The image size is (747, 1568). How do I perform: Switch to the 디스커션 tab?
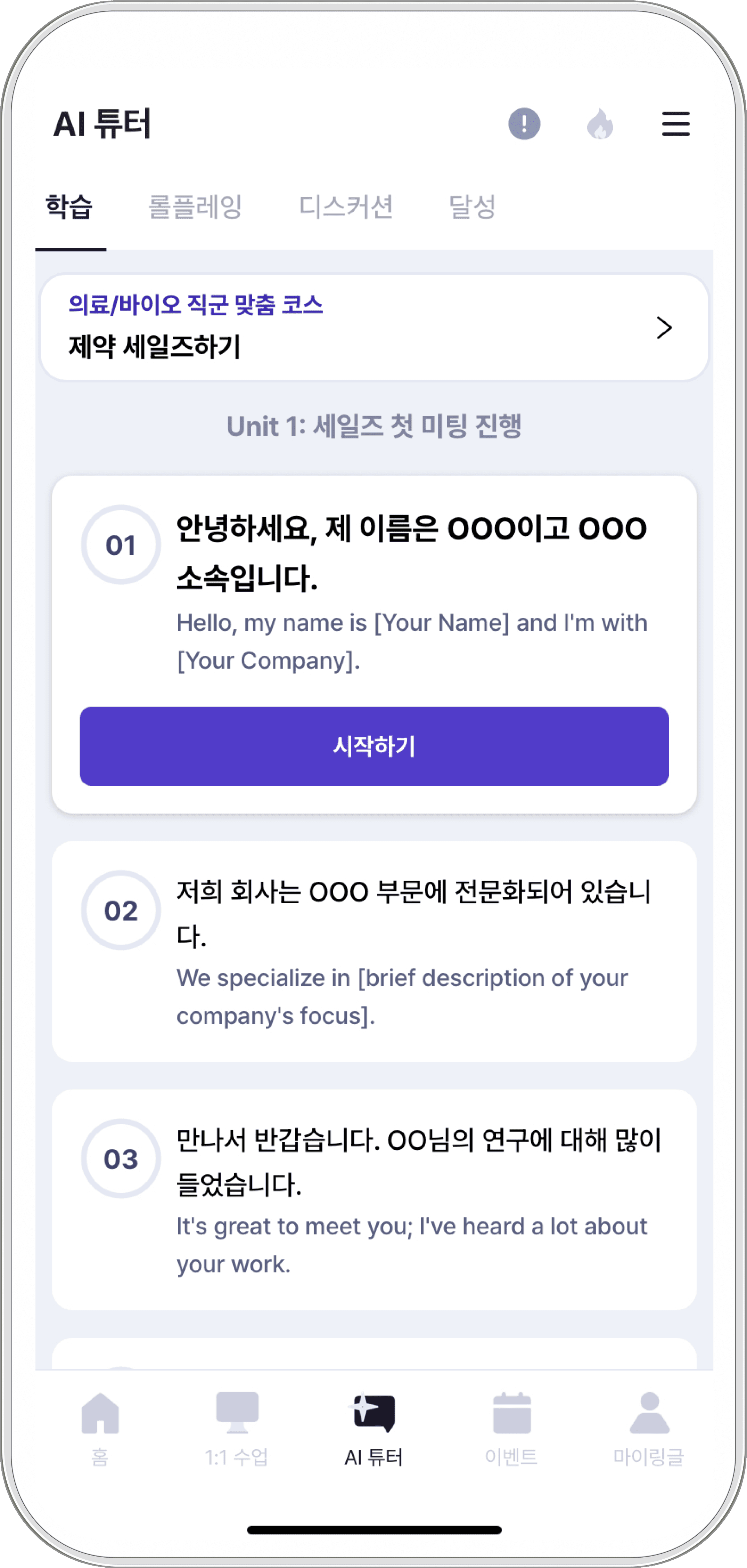pos(345,207)
